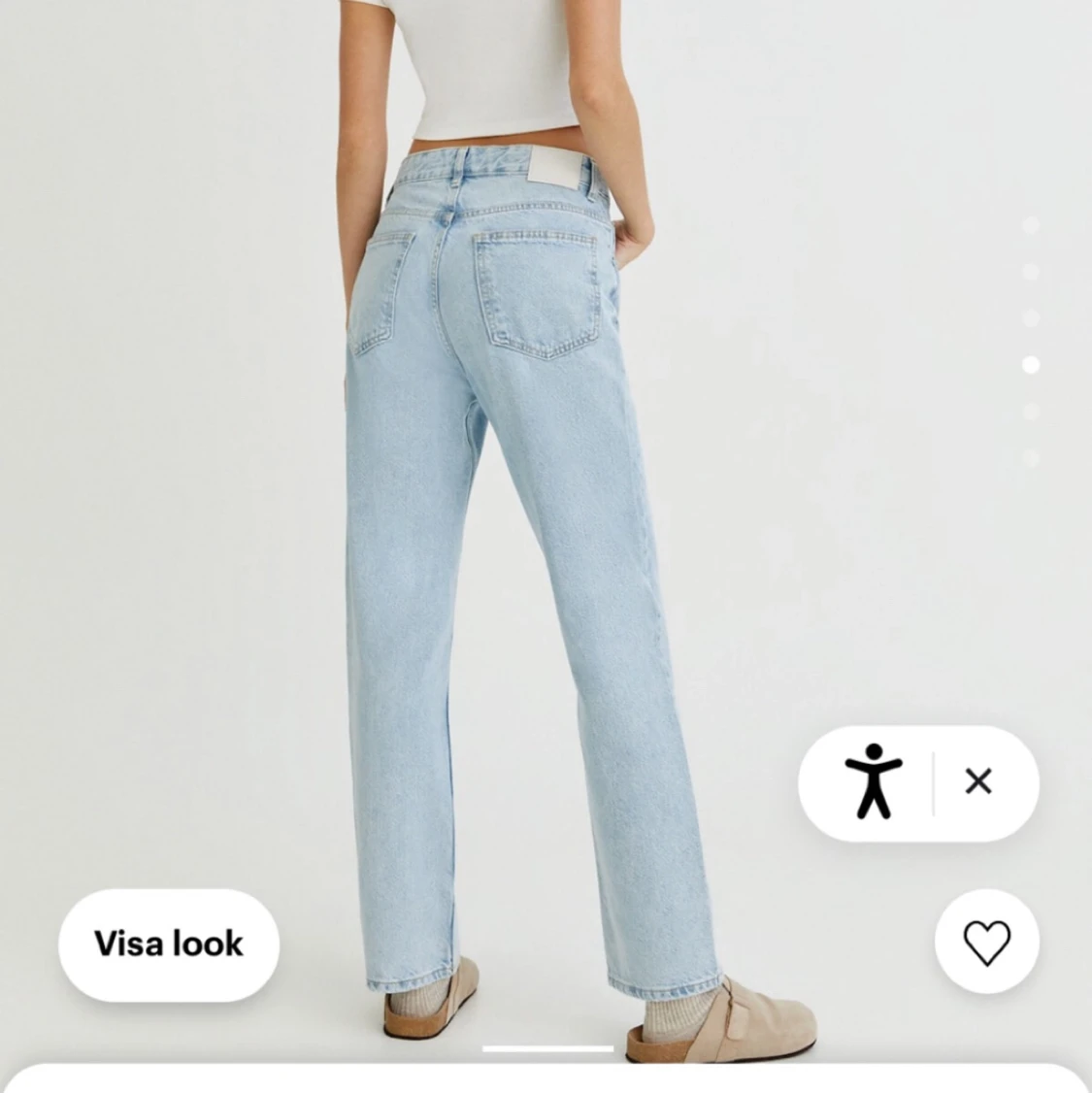Choose the third image indicator dot

tap(1031, 317)
